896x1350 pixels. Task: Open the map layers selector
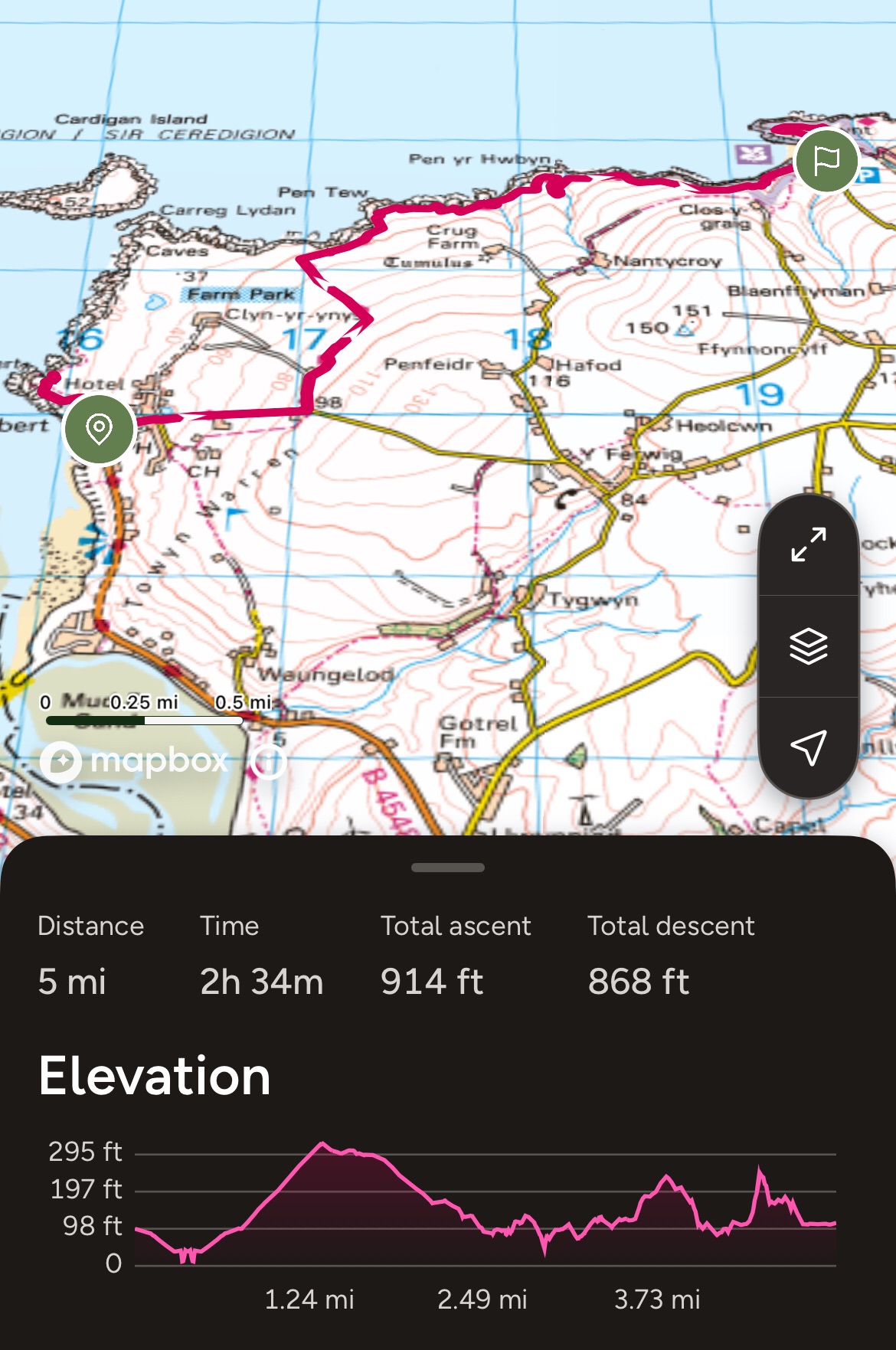click(x=808, y=646)
